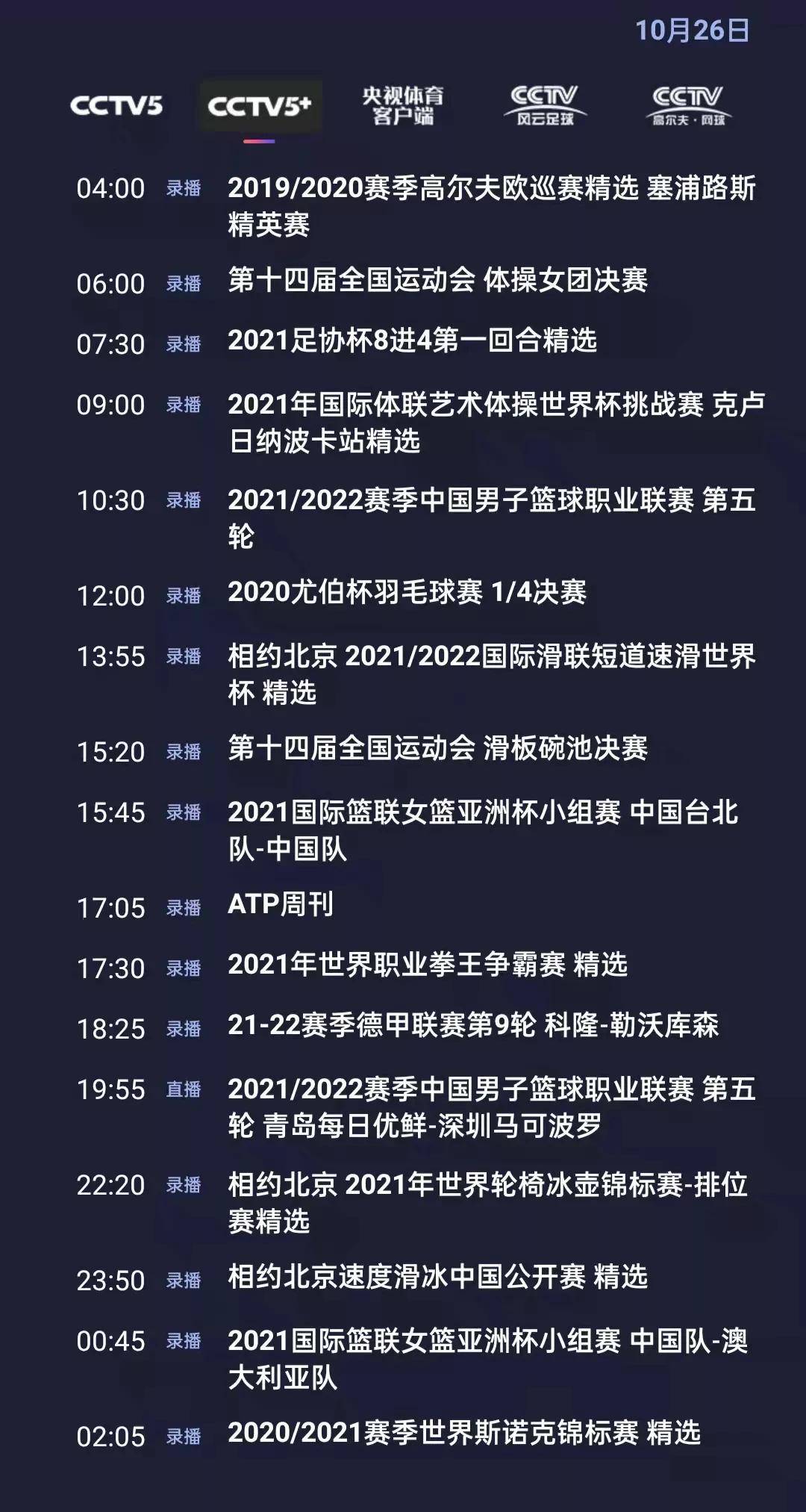The width and height of the screenshot is (806, 1512).
Task: Open the CCTV 高尔夫·网球 channel tab
Action: click(x=688, y=106)
